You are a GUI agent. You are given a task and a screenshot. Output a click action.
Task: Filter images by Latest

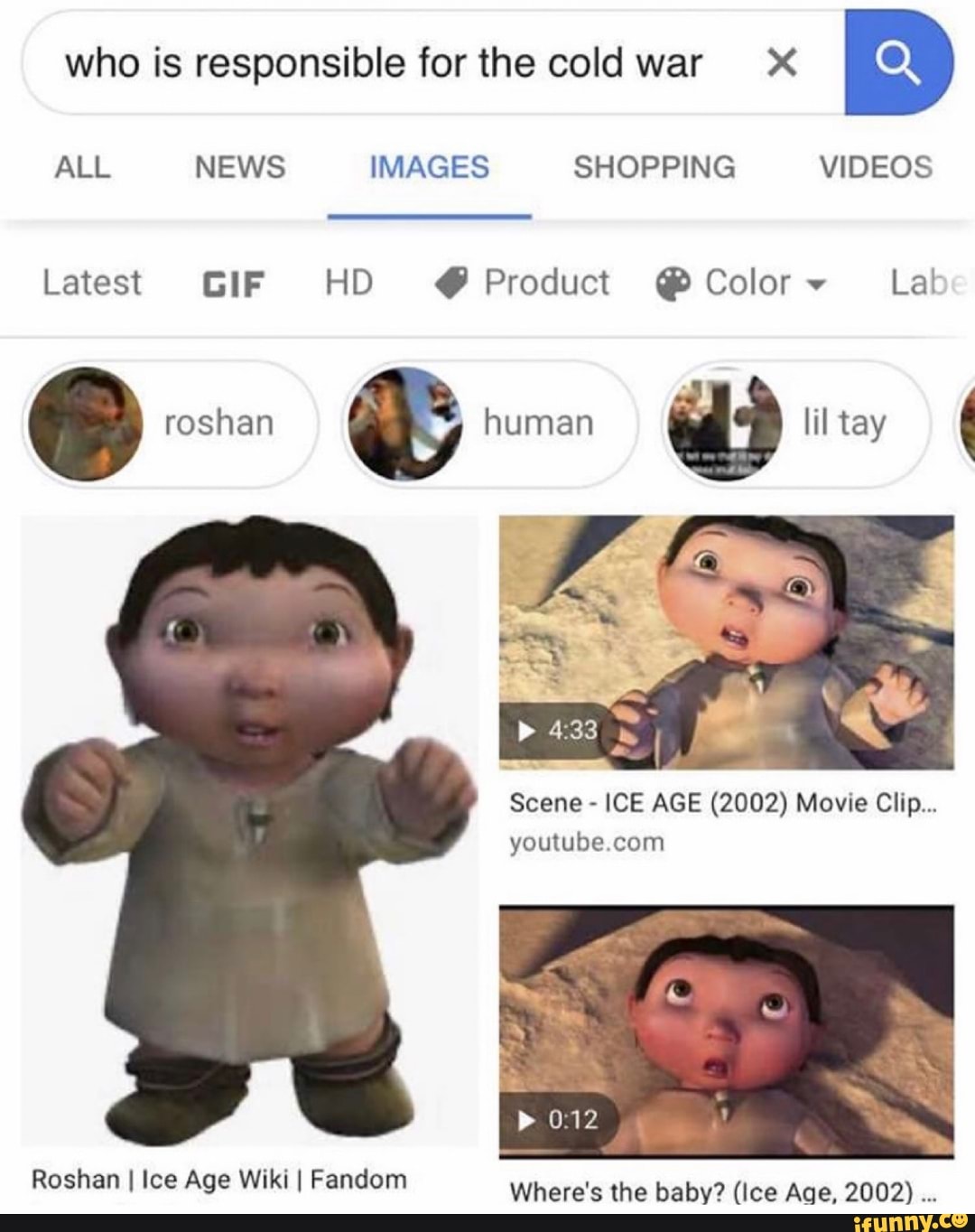[x=91, y=283]
